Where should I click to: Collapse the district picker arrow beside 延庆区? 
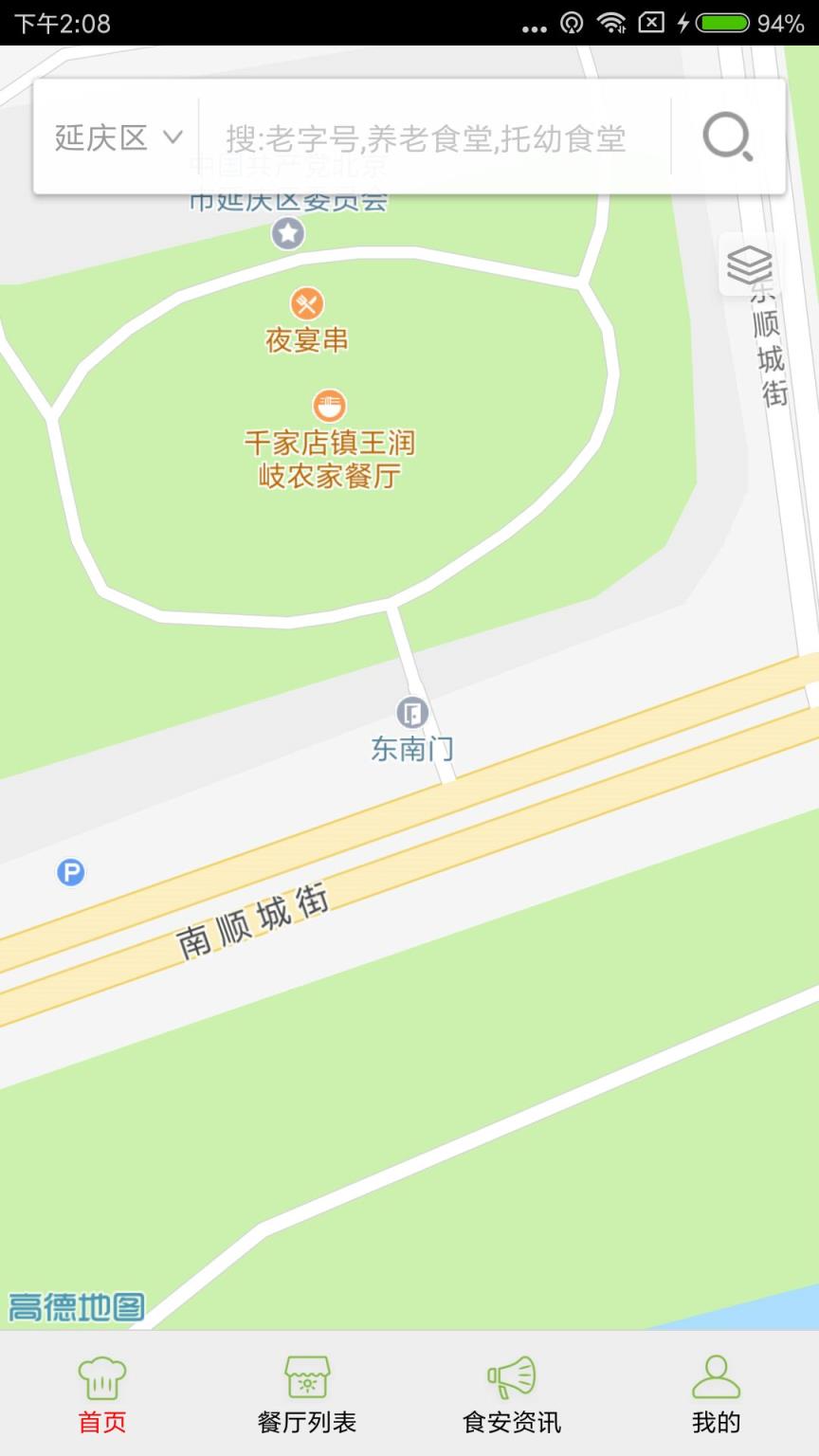[x=171, y=138]
